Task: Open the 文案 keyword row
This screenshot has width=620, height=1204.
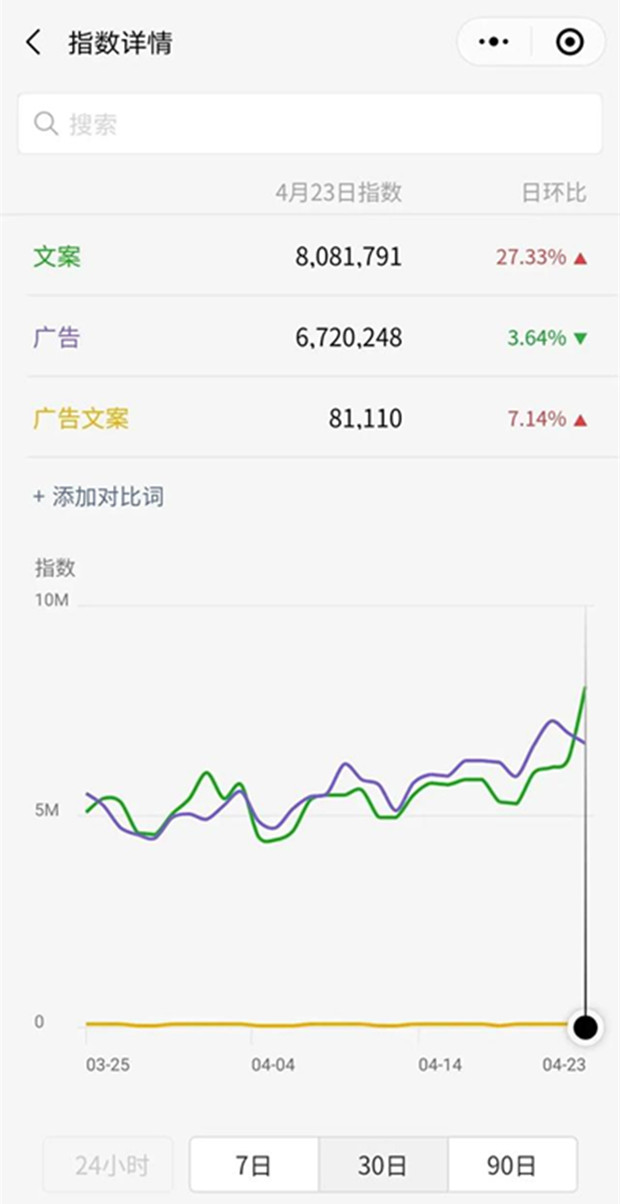Action: click(x=310, y=257)
